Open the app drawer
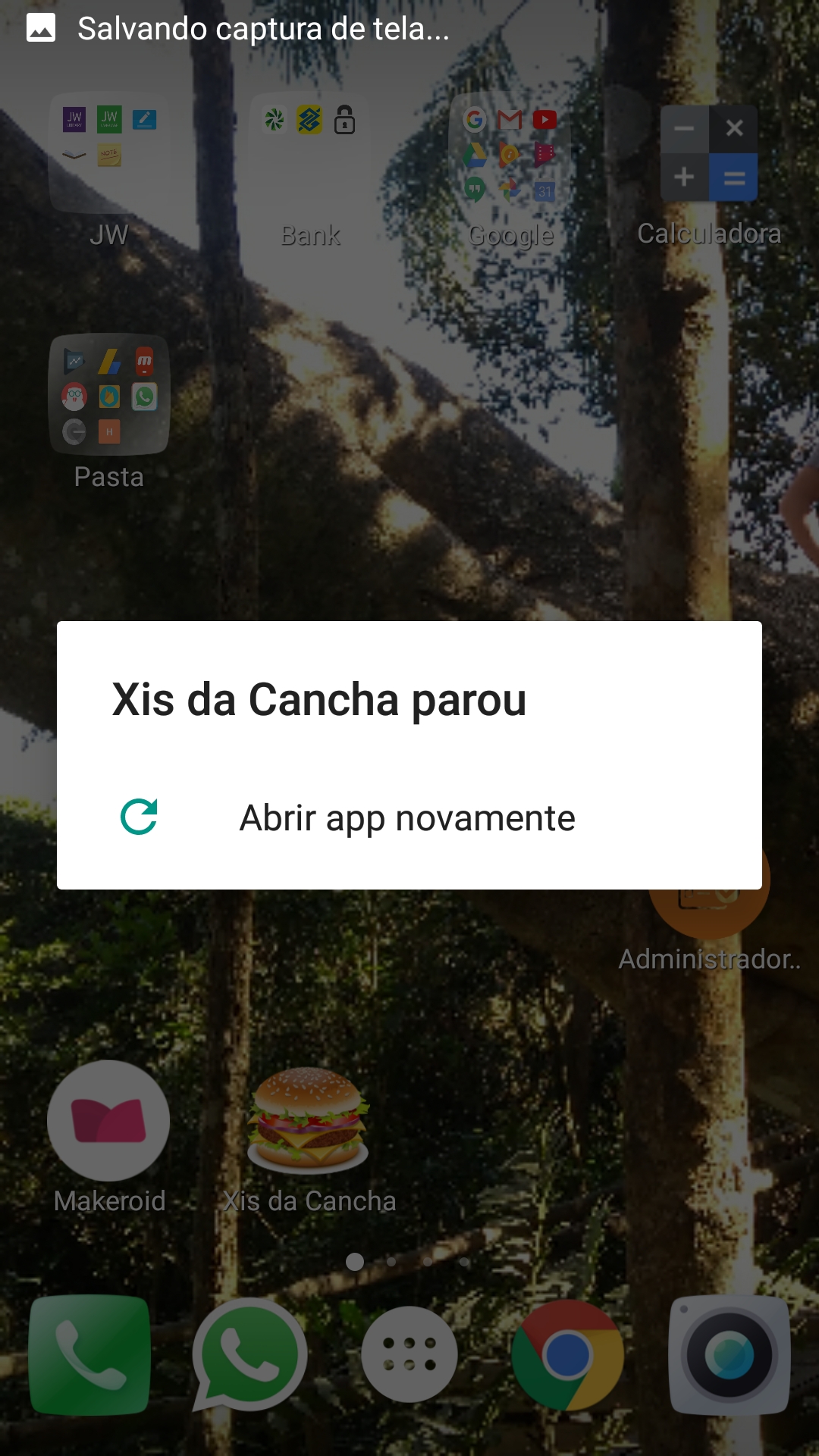 click(x=409, y=1354)
